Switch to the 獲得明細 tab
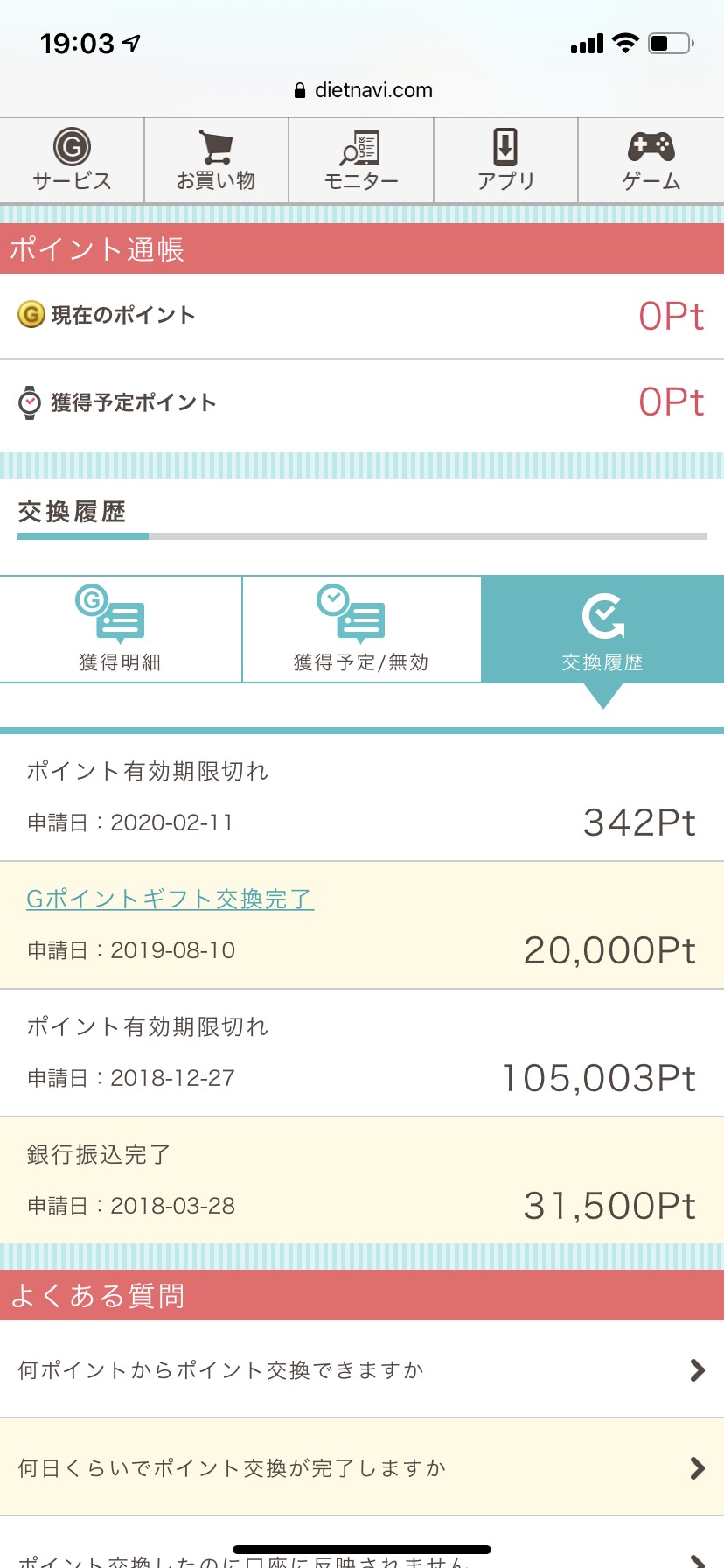724x1568 pixels. point(121,629)
